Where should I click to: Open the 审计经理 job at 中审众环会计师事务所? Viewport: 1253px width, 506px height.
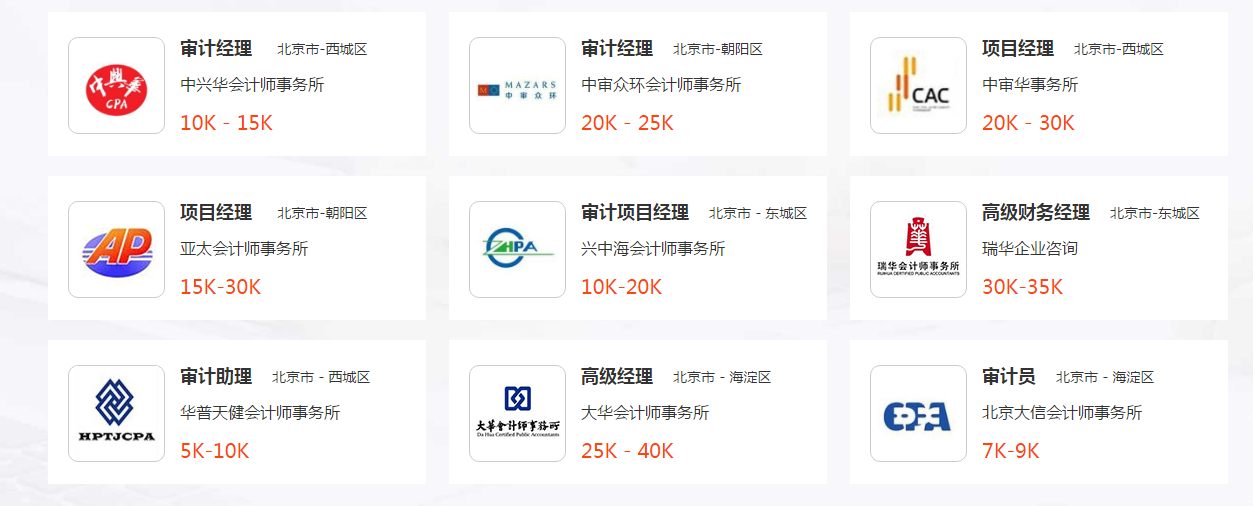pyautogui.click(x=617, y=49)
